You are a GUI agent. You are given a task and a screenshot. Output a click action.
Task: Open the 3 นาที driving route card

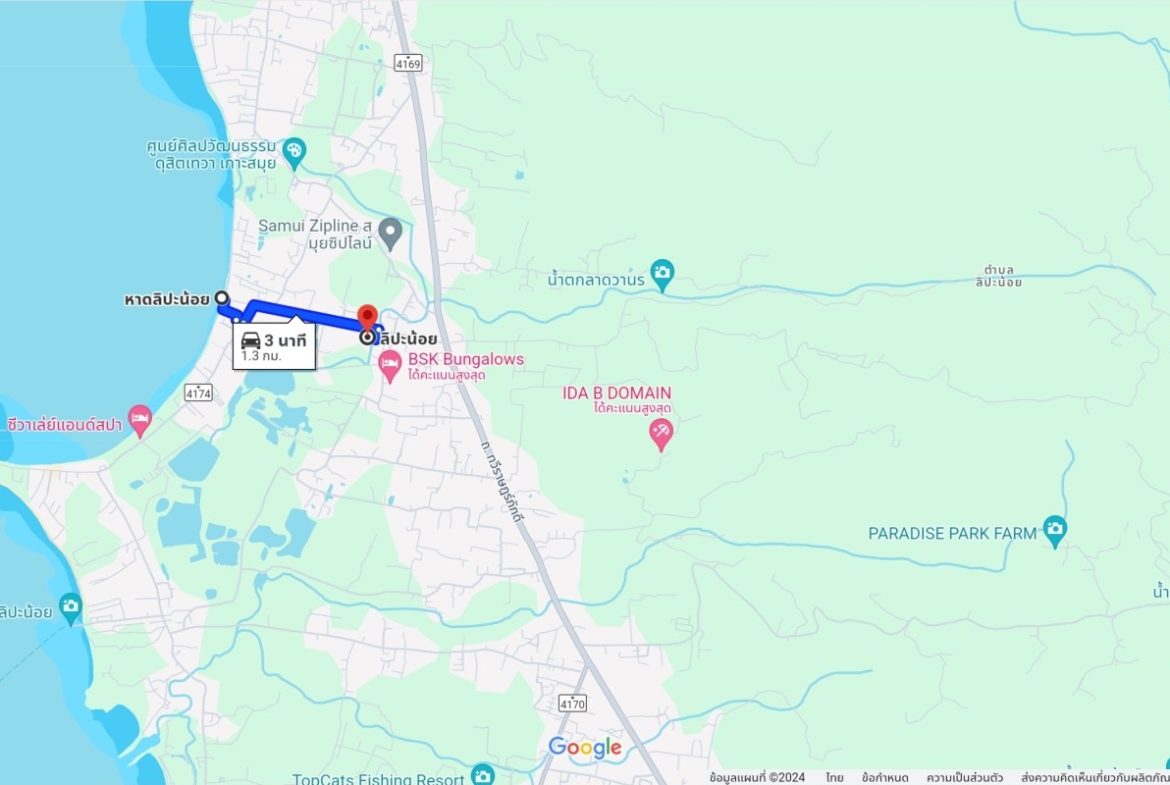tap(274, 346)
